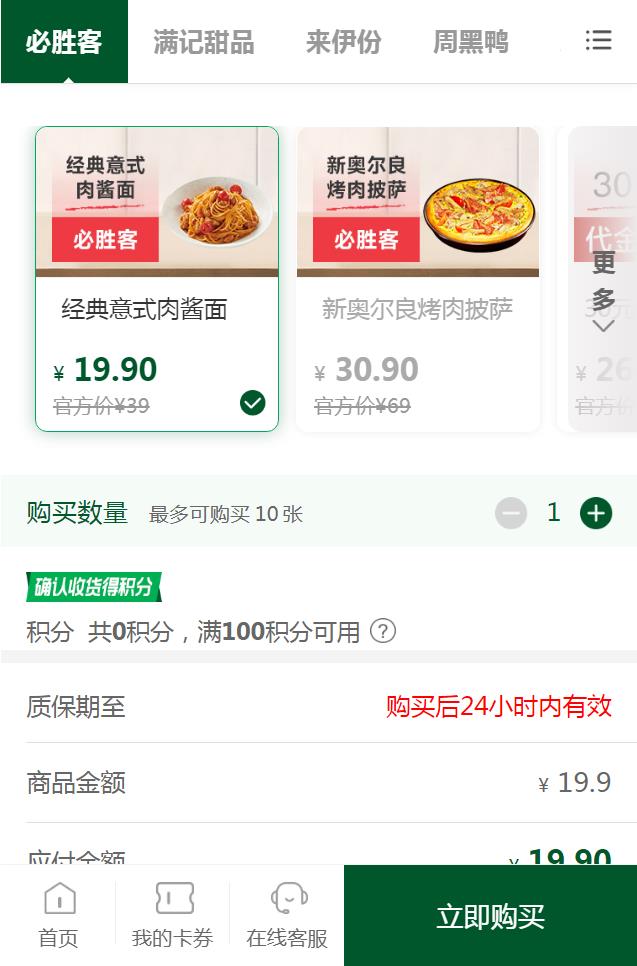Contact 在线客服 support
This screenshot has width=637, height=966.
287,915
